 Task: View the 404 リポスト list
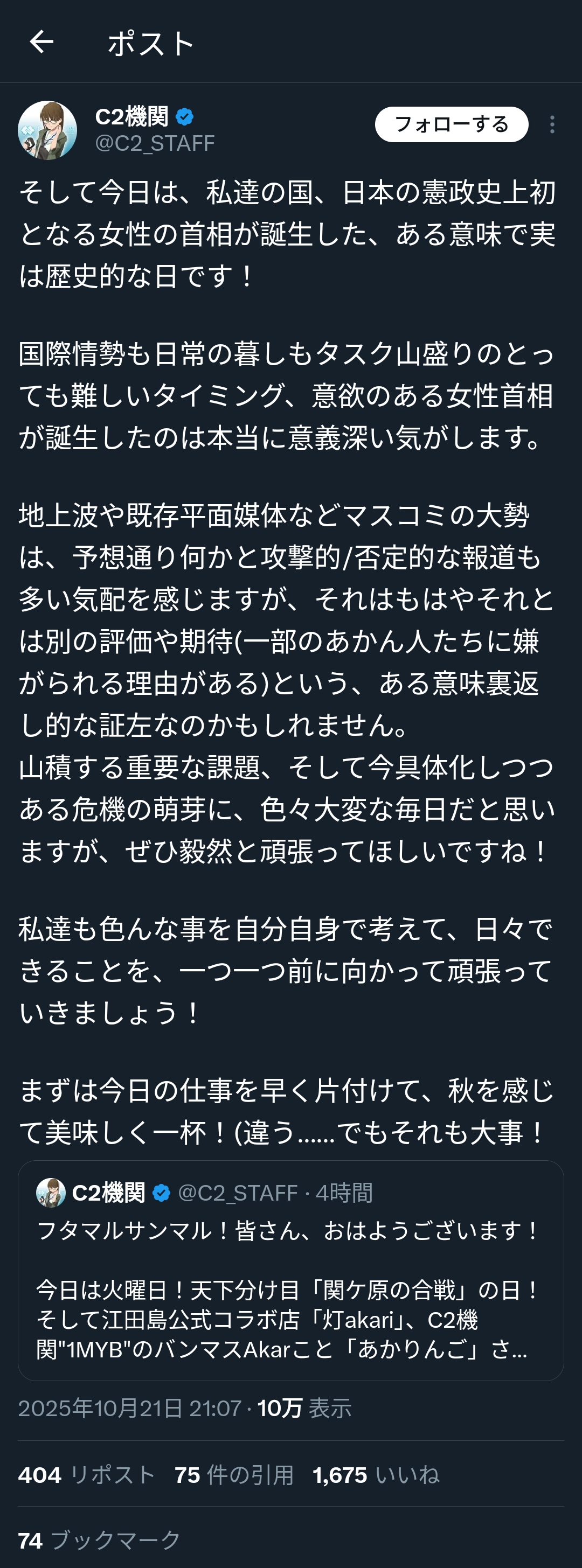click(86, 1475)
